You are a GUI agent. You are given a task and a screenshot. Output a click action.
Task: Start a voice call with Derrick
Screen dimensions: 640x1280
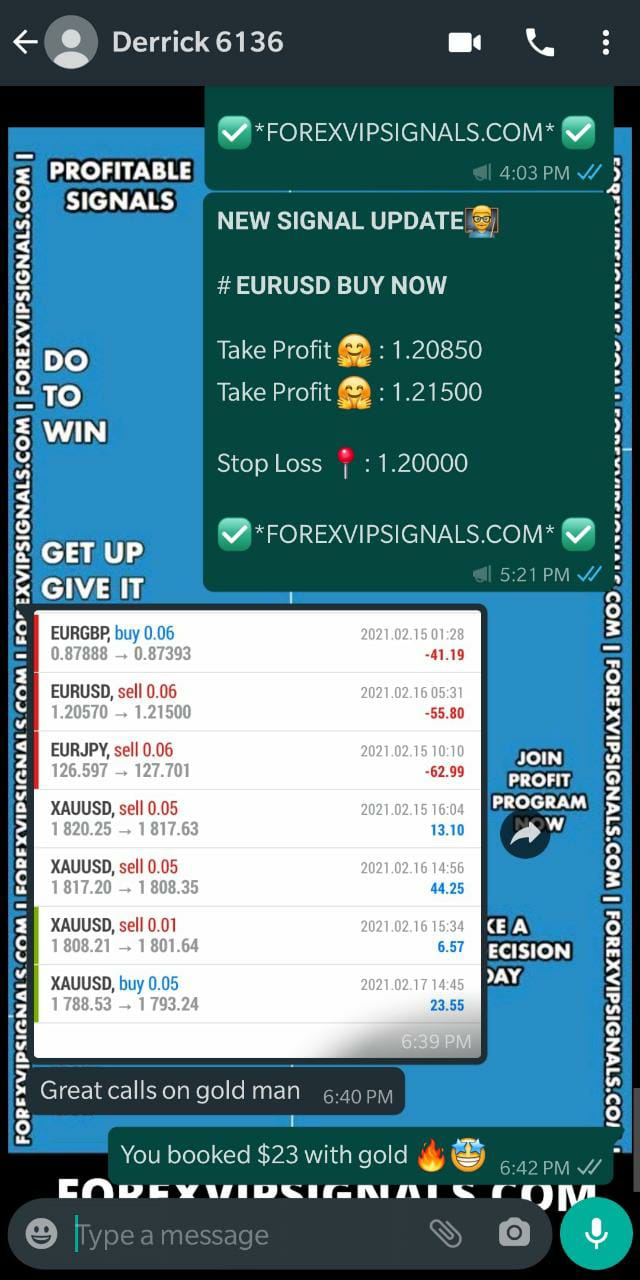point(540,42)
